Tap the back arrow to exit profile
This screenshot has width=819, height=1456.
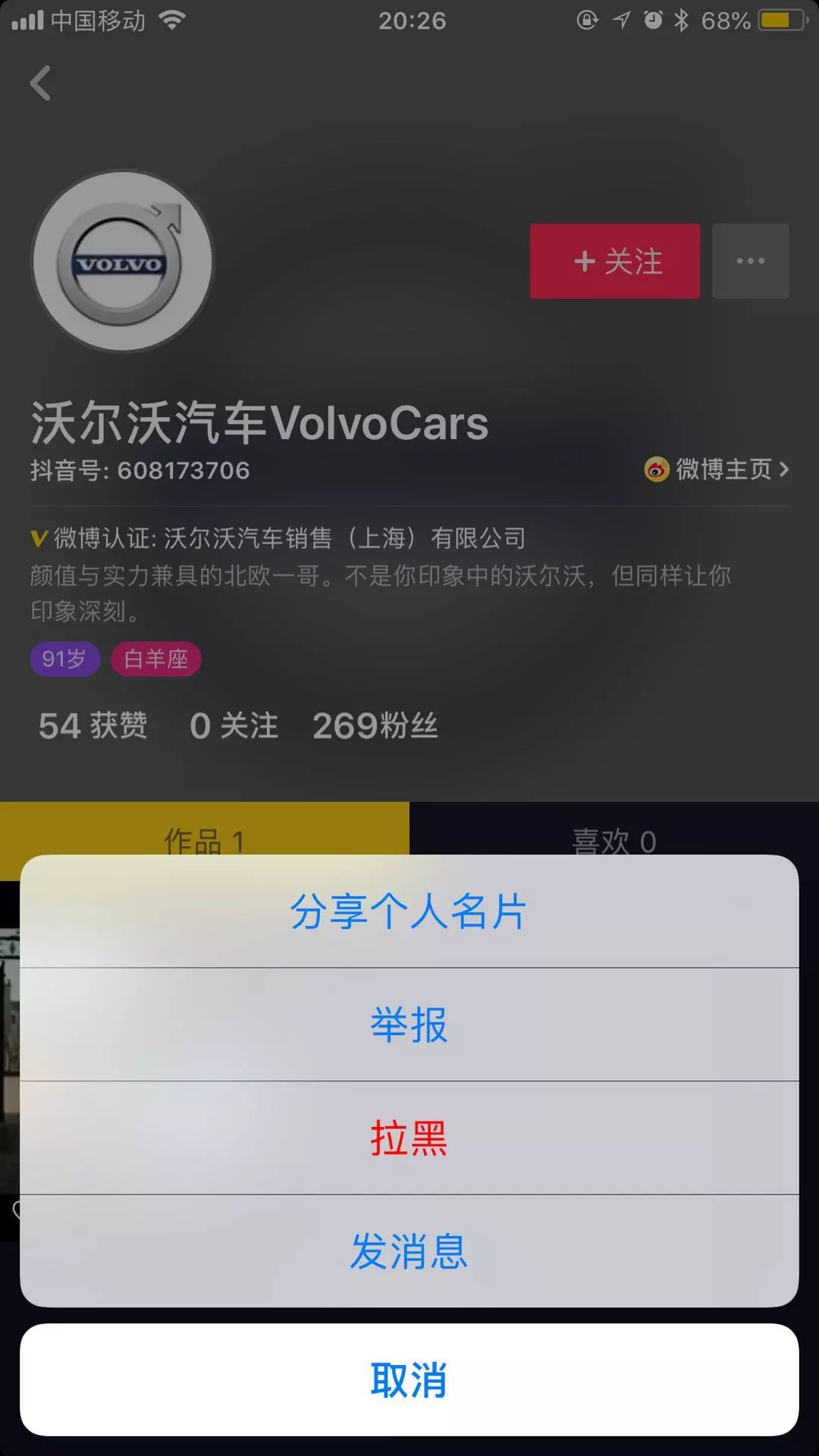39,83
